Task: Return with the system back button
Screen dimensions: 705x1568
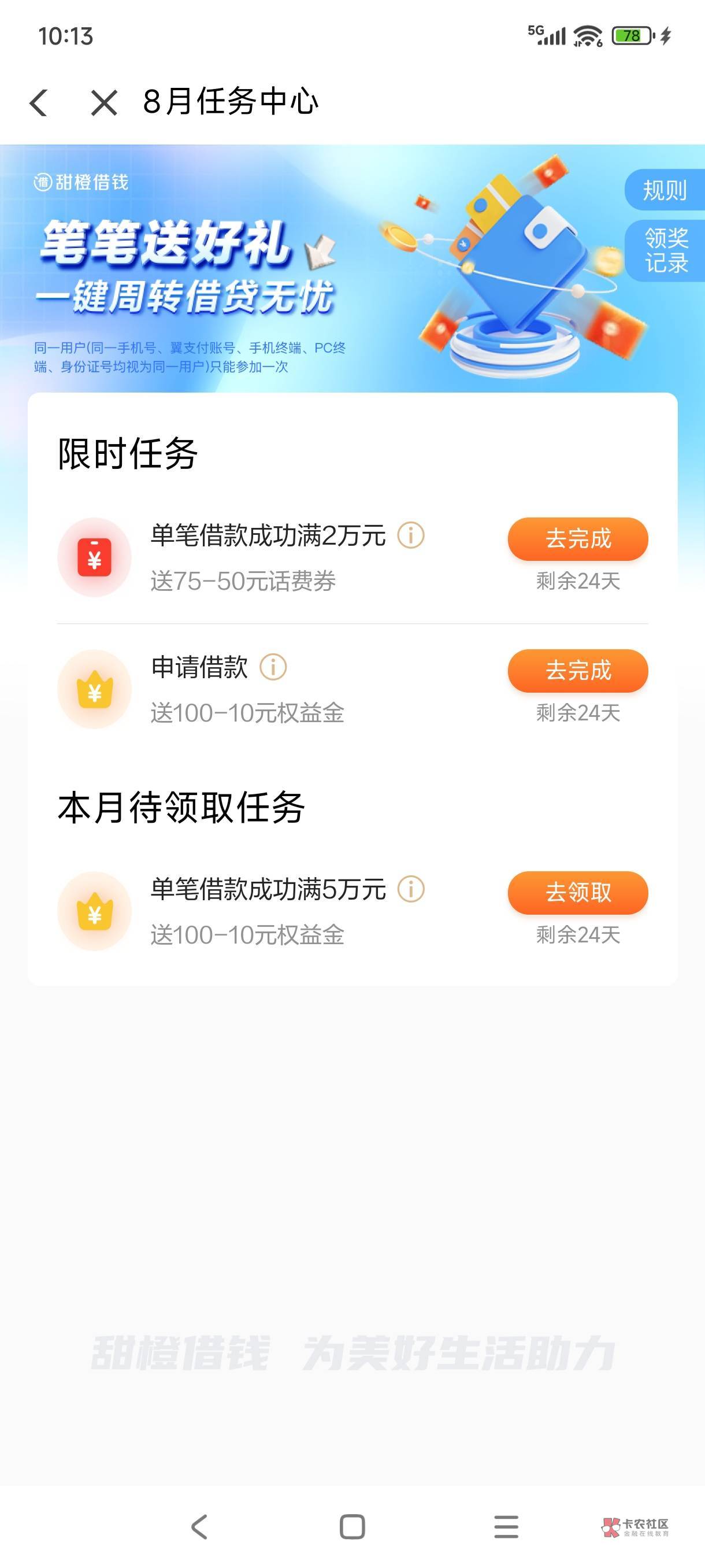Action: tap(199, 1526)
